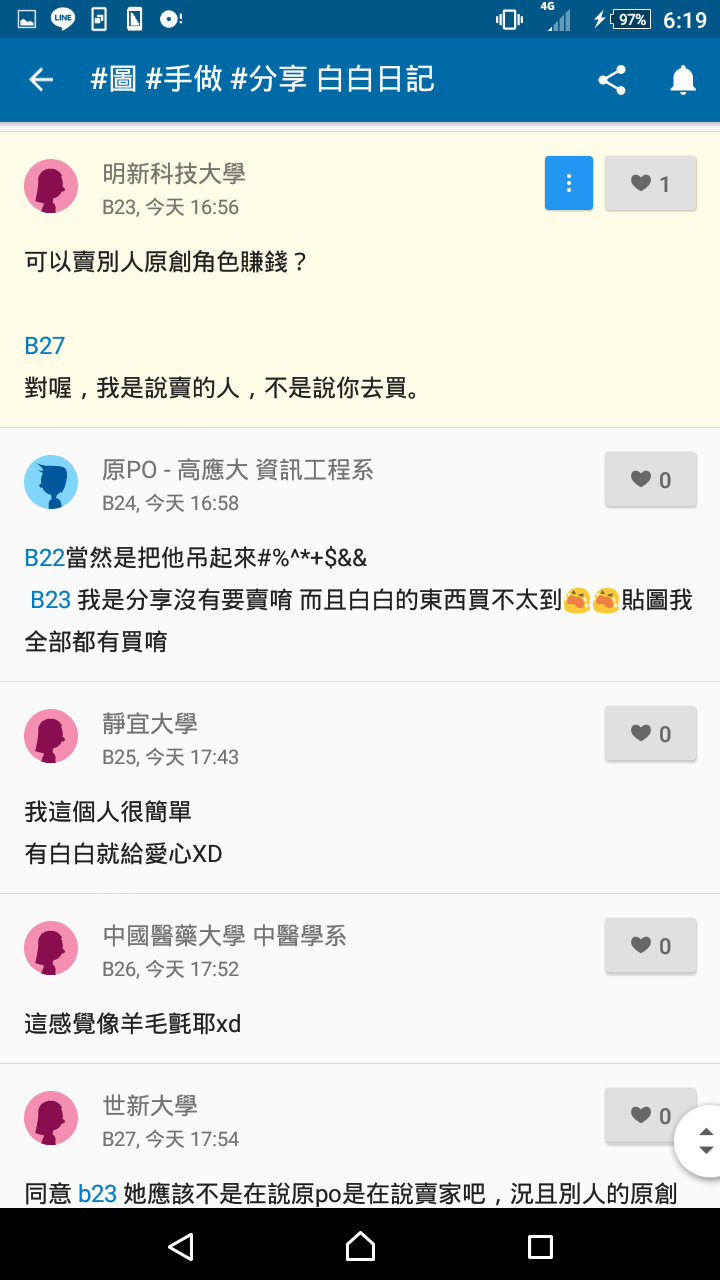
Task: Open the B23 reference link in 原PO's comment
Action: click(x=51, y=599)
